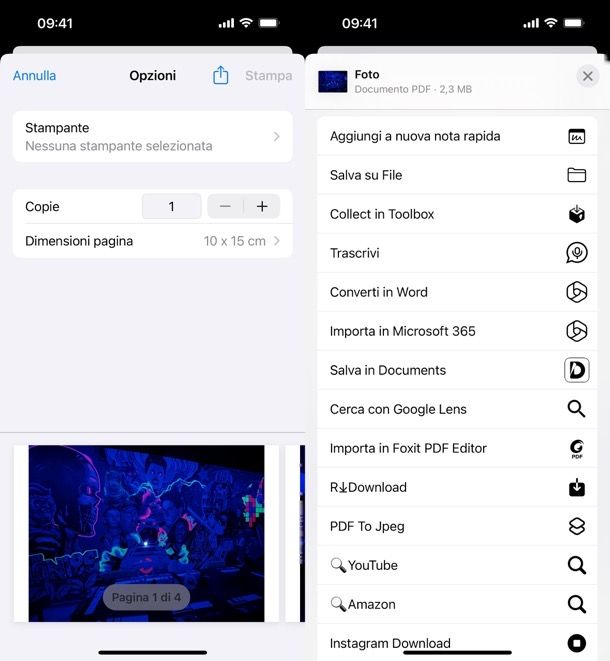Run the PDF To Jpeg action
610x661 pixels.
(457, 526)
